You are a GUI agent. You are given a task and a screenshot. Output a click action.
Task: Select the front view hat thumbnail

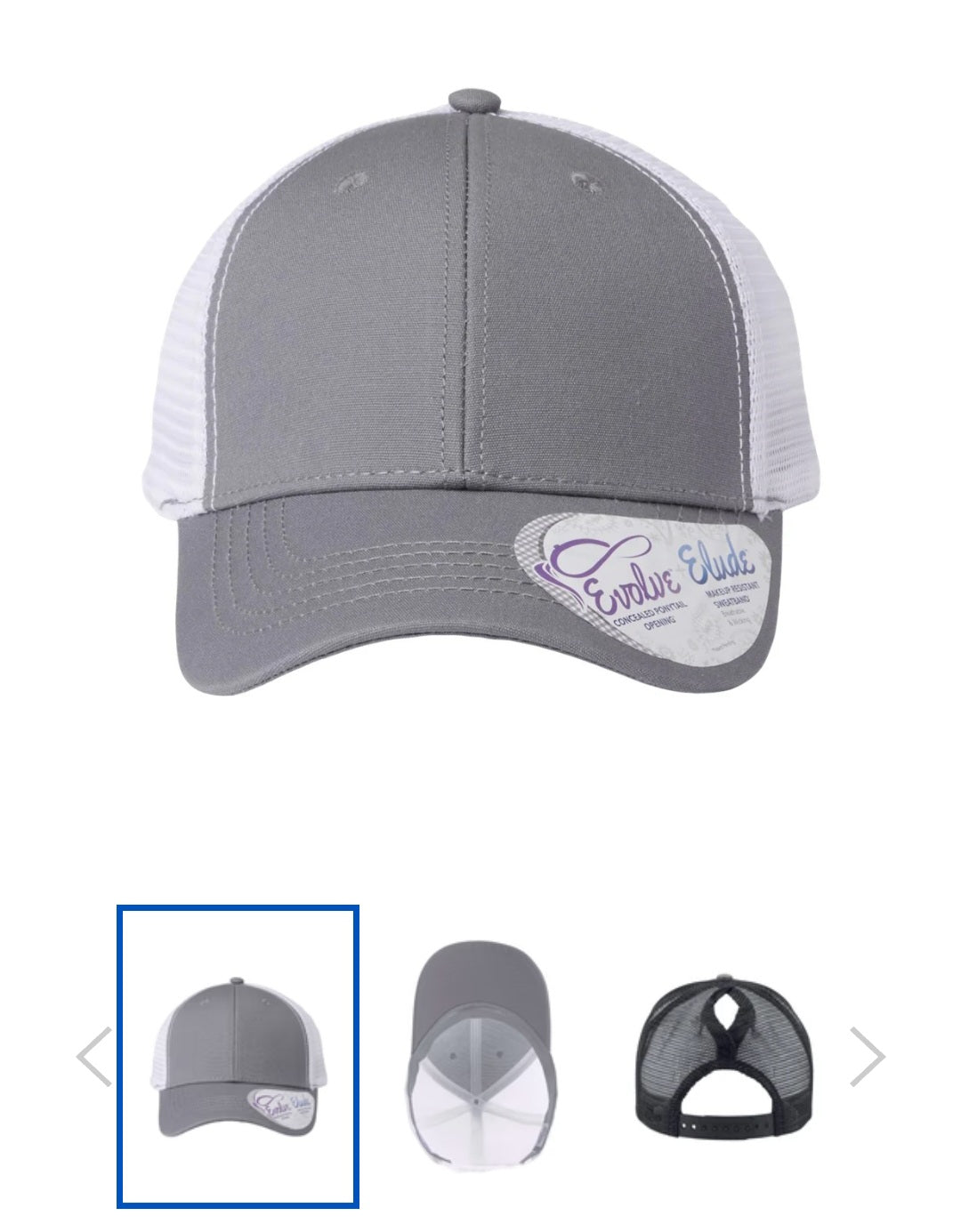click(x=238, y=1056)
